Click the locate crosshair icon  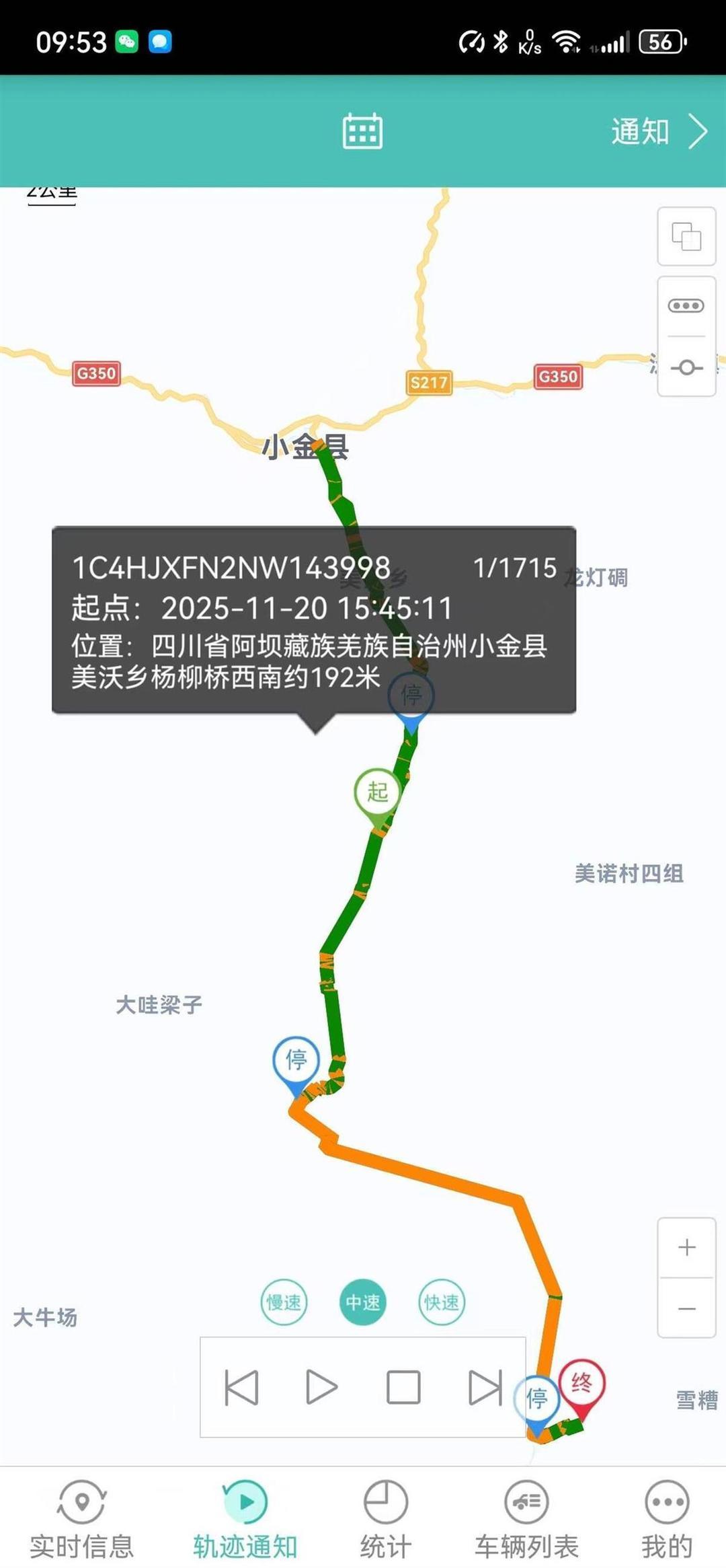click(x=685, y=367)
